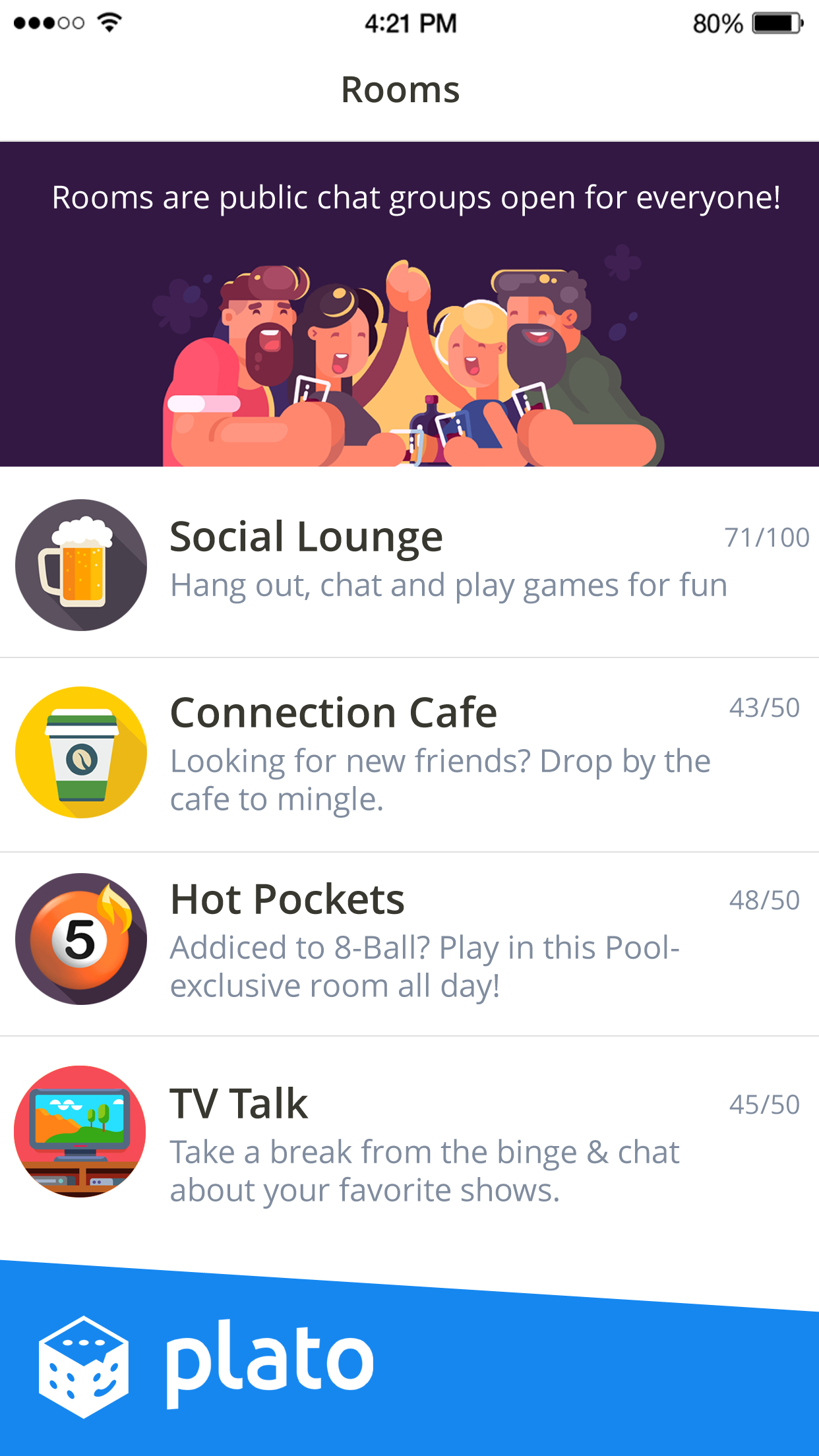
Task: Open the Social Lounge room
Action: coord(409,564)
